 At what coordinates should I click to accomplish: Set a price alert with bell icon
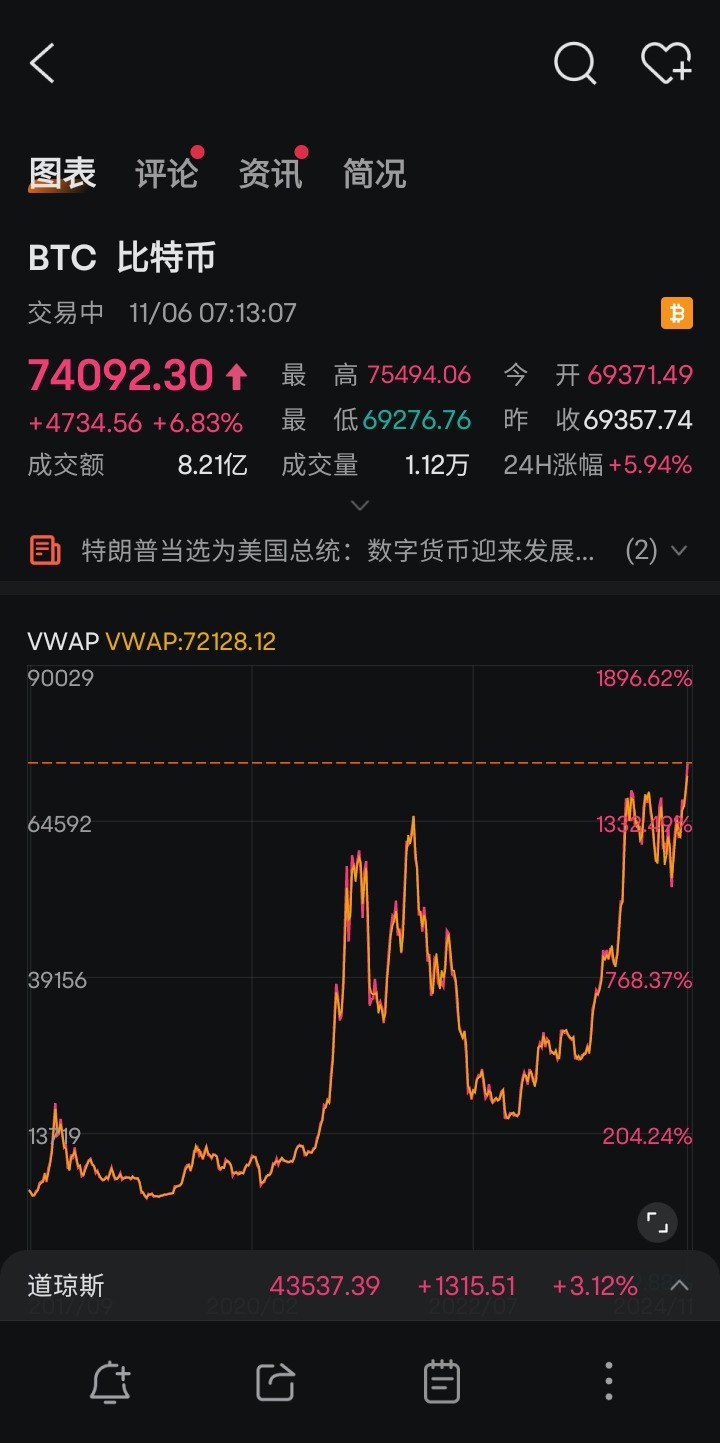(110, 1381)
